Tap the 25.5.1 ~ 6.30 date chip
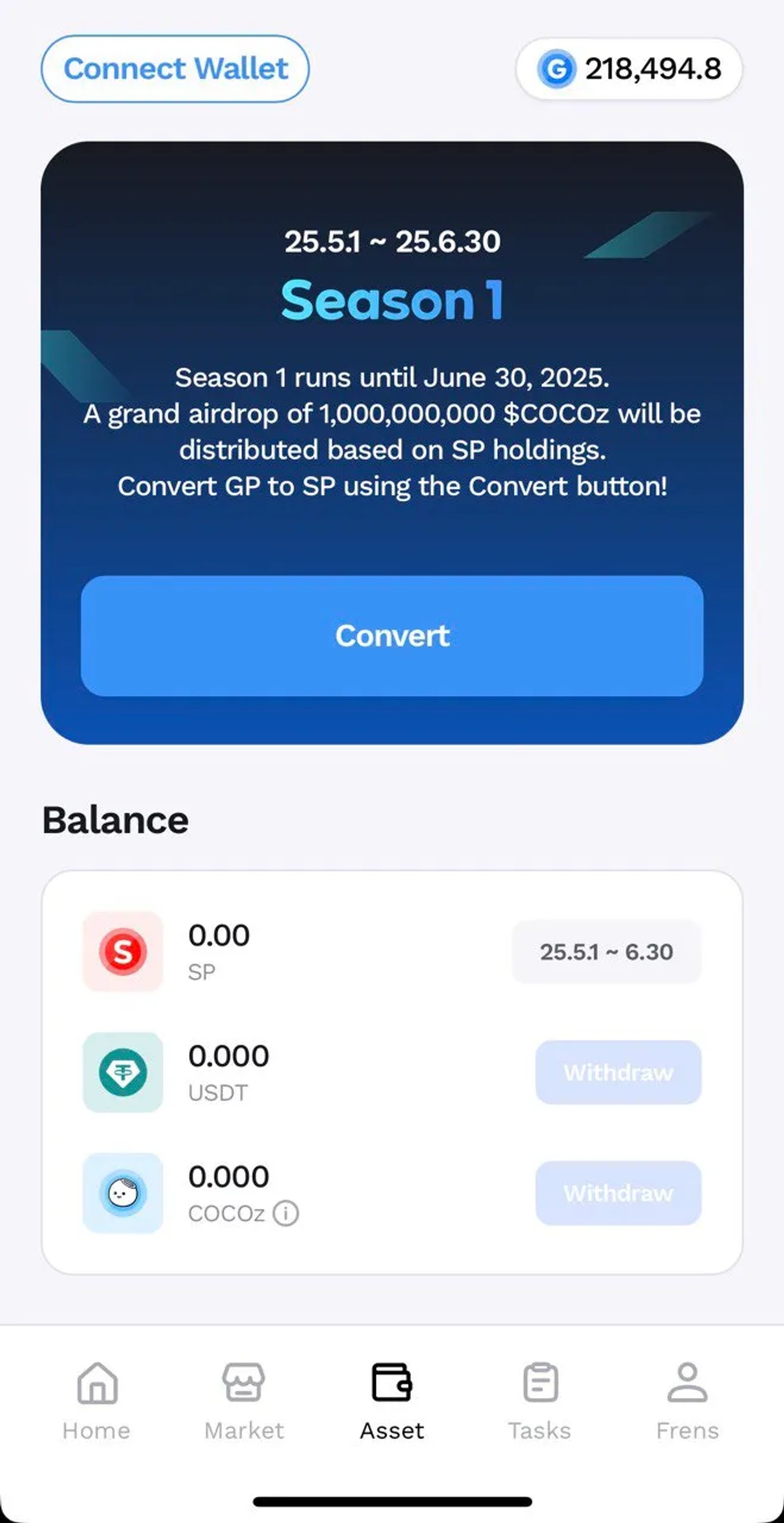The image size is (784, 1523). click(x=607, y=951)
